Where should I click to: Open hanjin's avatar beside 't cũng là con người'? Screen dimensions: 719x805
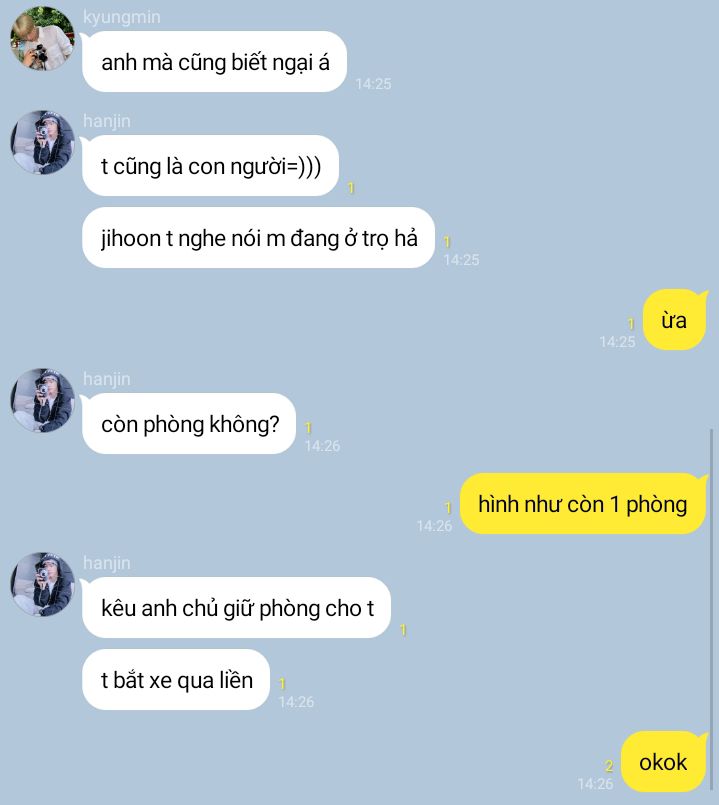tap(42, 143)
